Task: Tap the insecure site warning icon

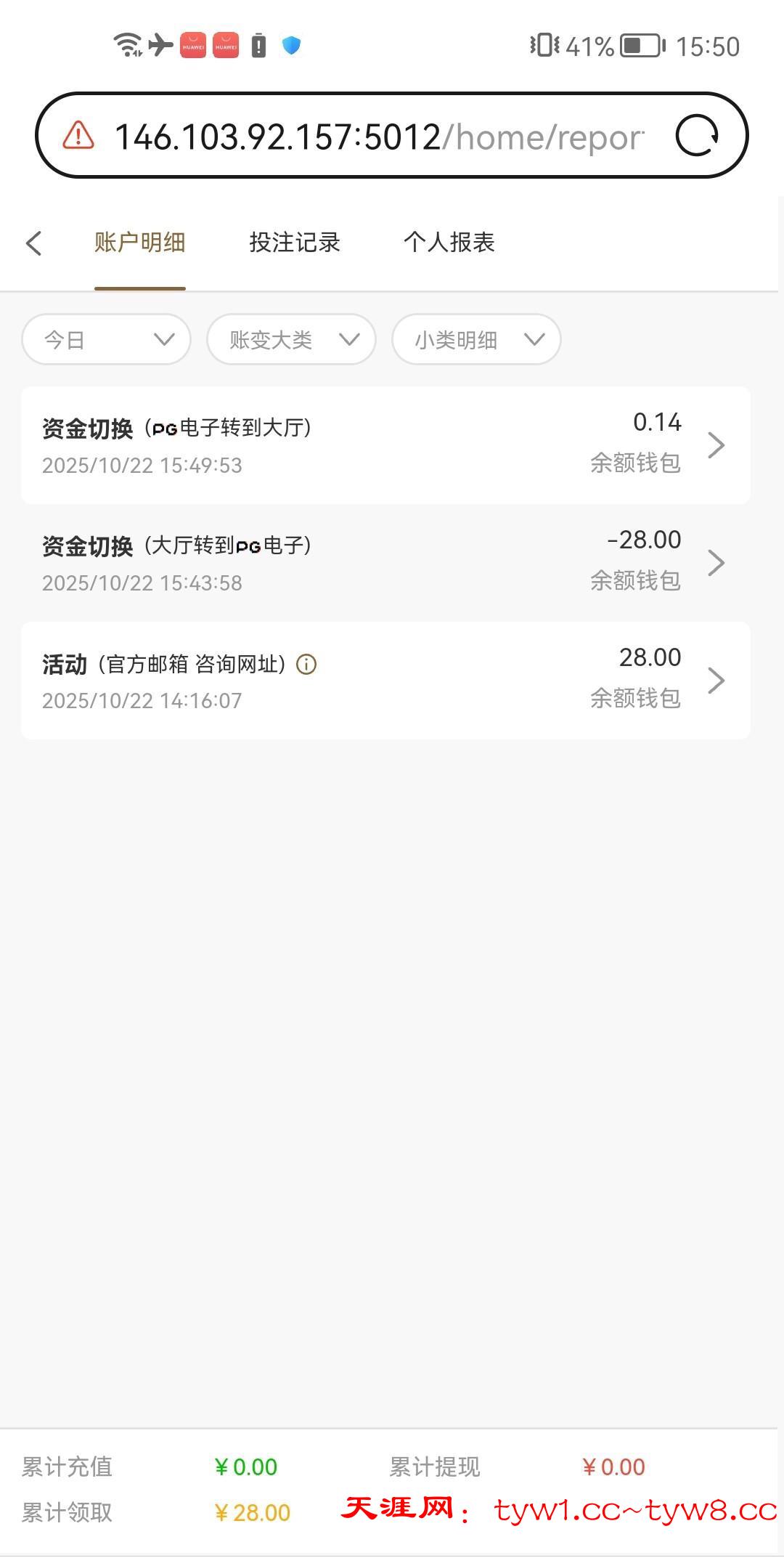Action: 78,136
